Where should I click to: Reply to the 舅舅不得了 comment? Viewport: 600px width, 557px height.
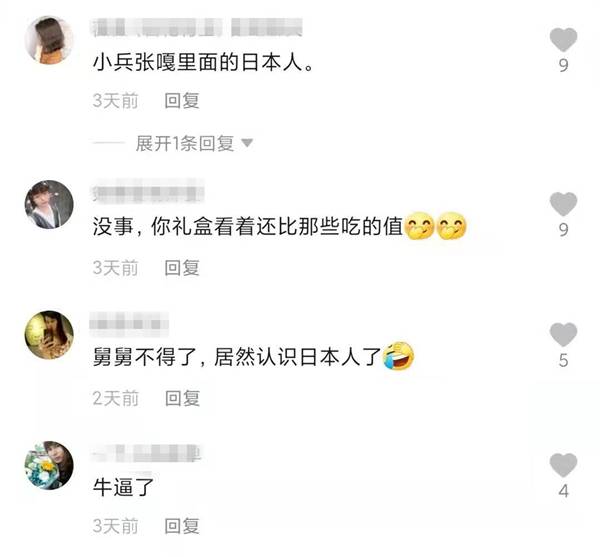point(182,398)
